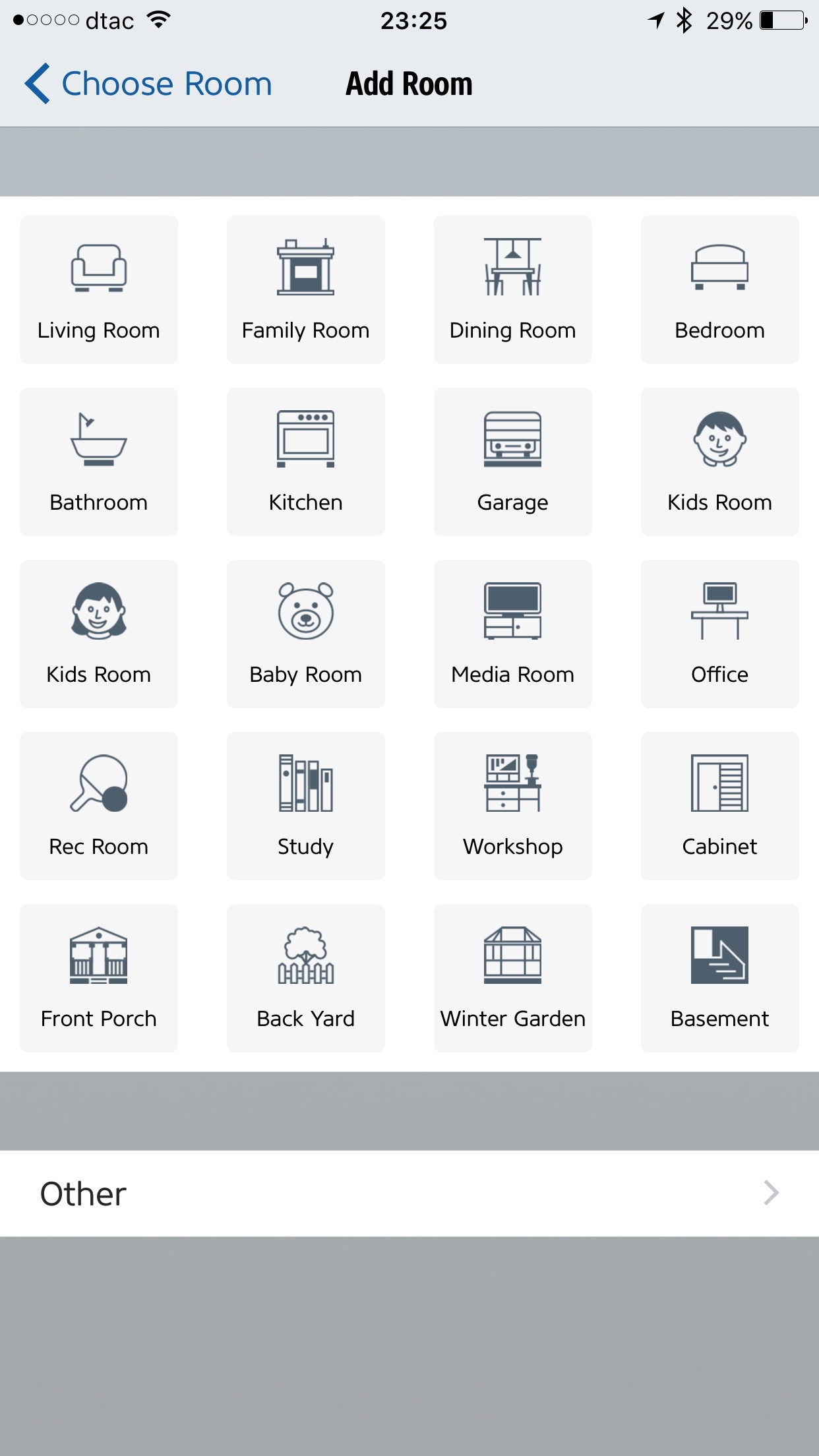Select Winter Garden
This screenshot has width=819, height=1456.
[x=513, y=978]
